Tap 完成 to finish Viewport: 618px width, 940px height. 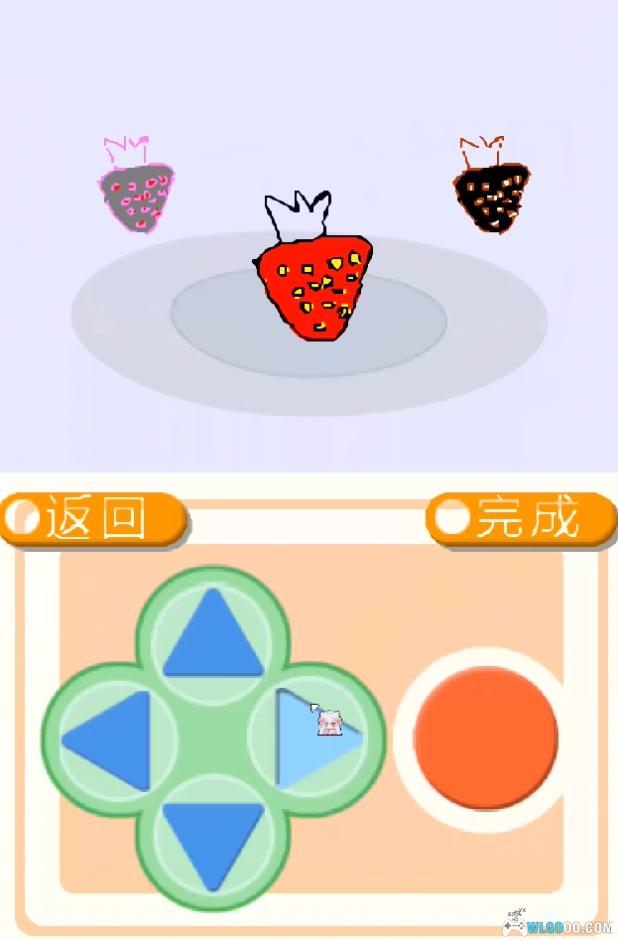click(x=521, y=518)
